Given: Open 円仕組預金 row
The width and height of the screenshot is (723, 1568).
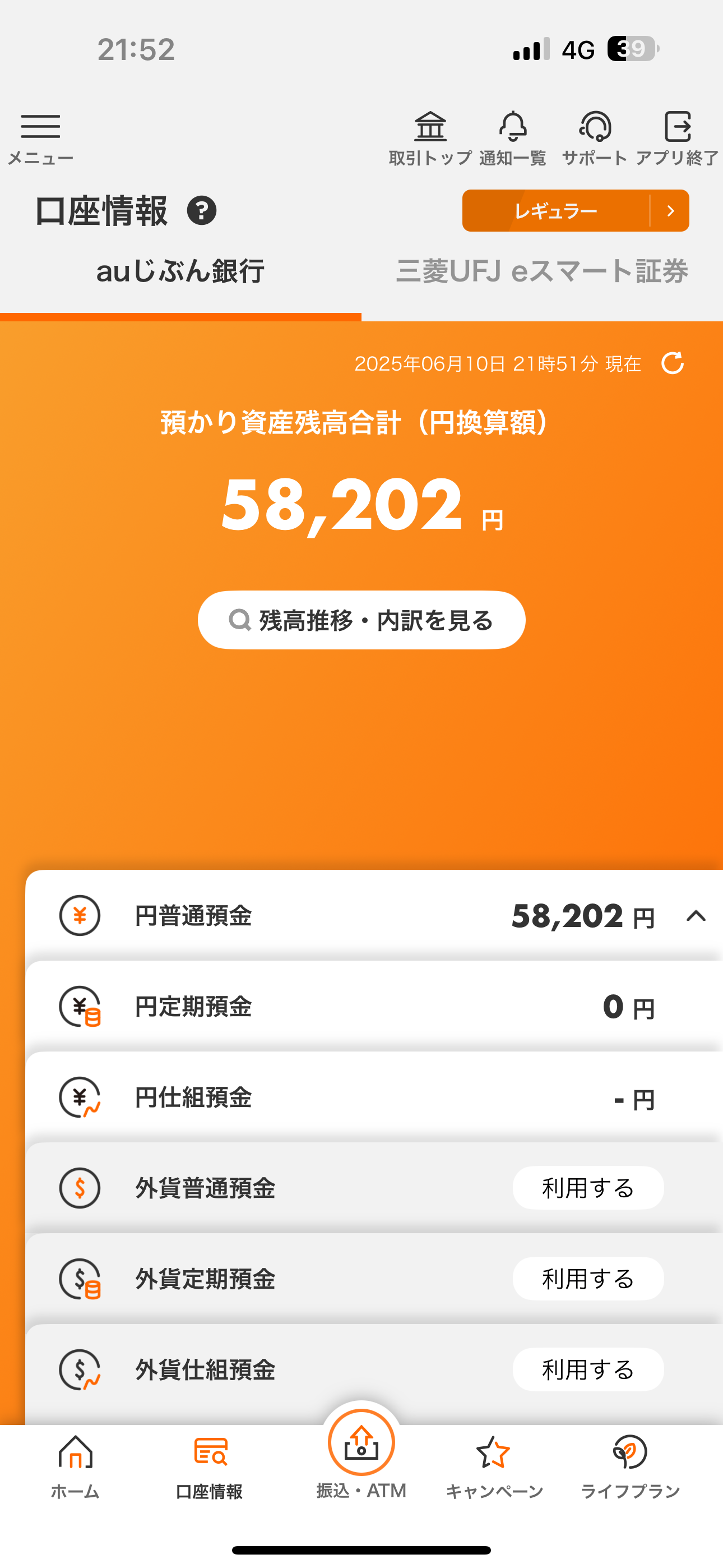Looking at the screenshot, I should coord(374,1097).
